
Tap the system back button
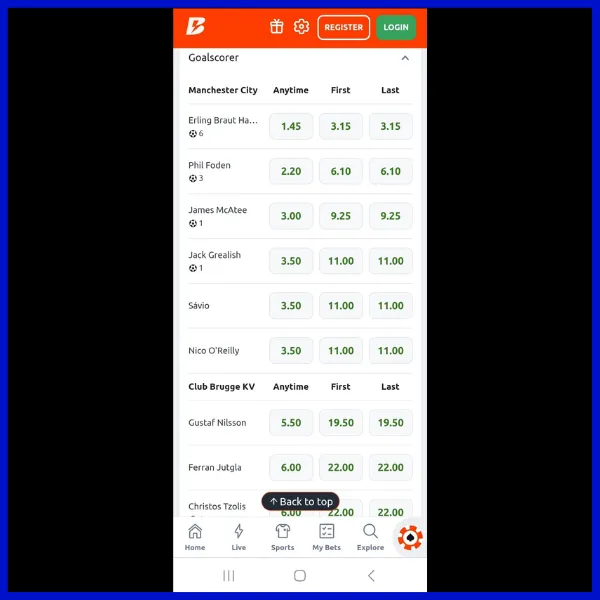click(x=371, y=576)
